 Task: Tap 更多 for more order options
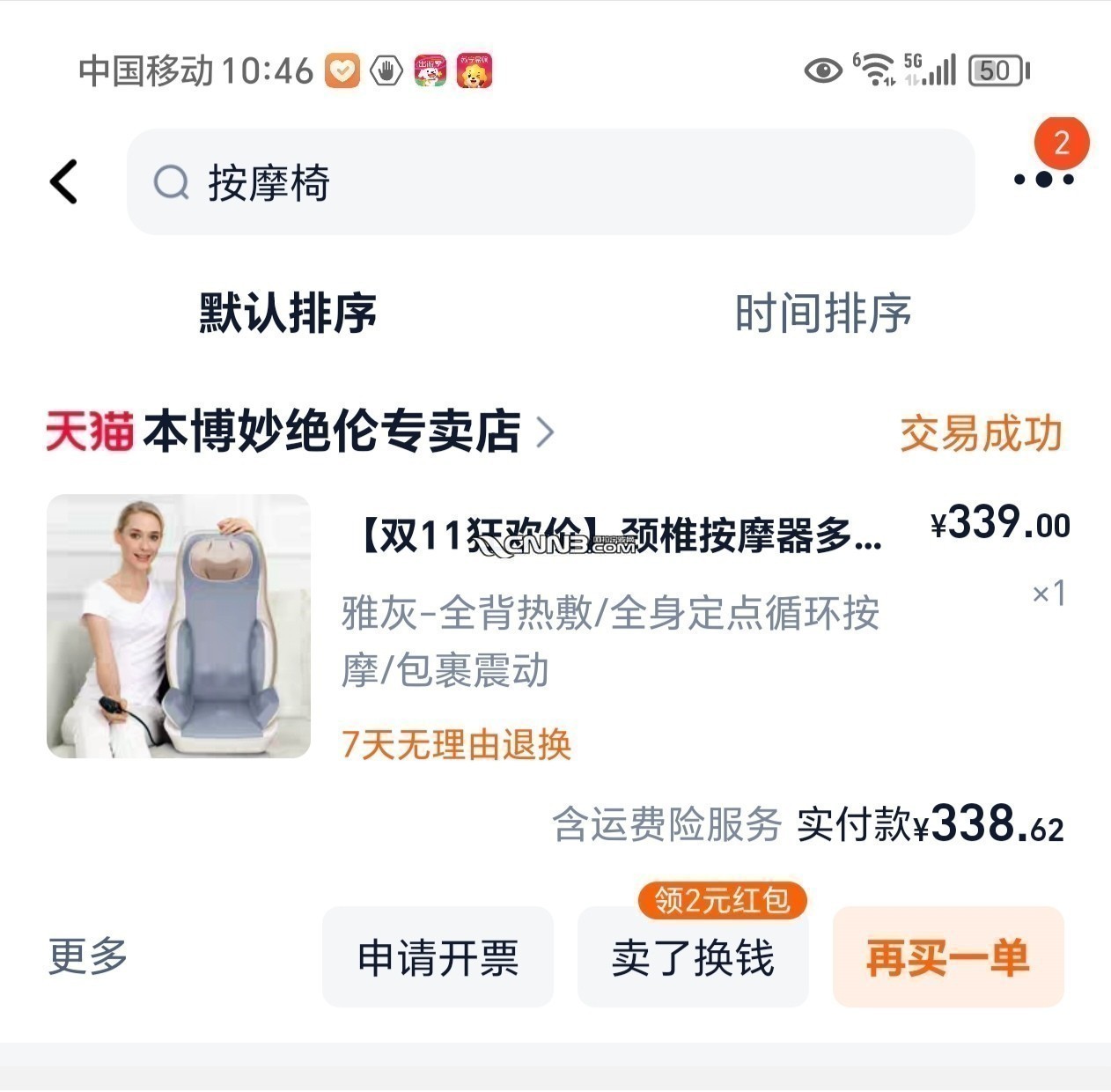click(x=88, y=956)
